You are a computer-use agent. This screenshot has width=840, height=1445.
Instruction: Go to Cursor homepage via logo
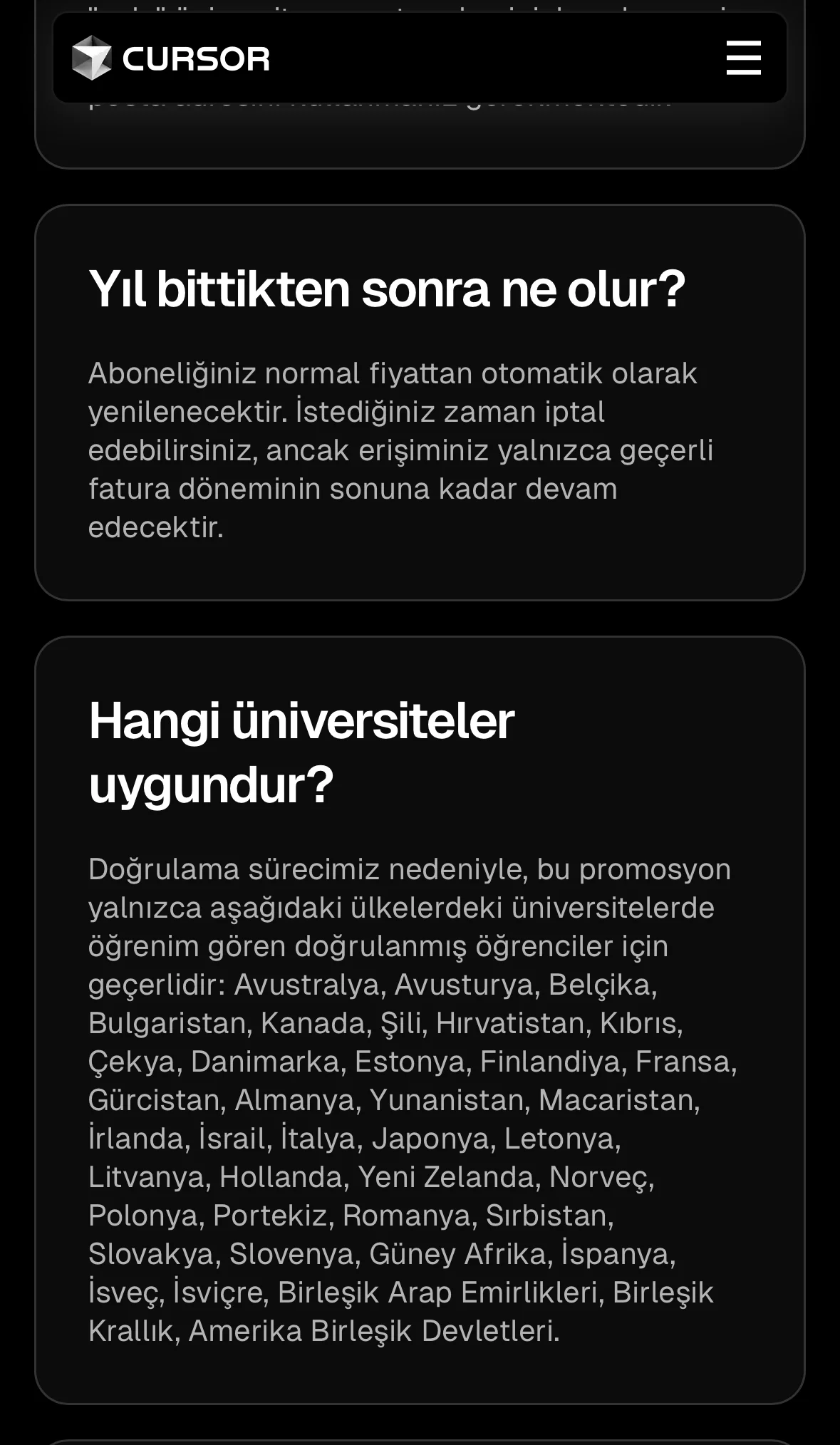171,58
